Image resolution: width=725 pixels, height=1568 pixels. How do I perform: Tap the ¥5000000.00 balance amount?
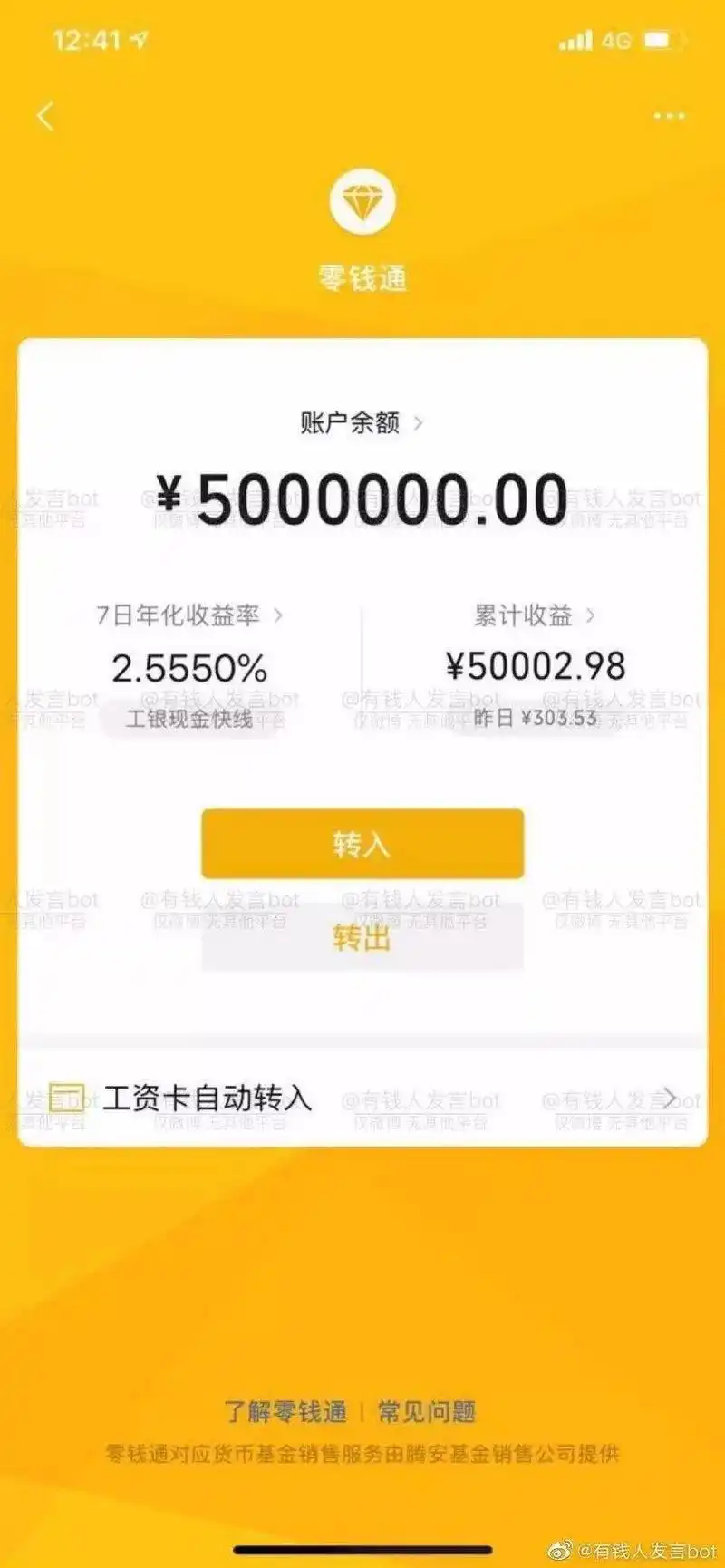point(362,499)
